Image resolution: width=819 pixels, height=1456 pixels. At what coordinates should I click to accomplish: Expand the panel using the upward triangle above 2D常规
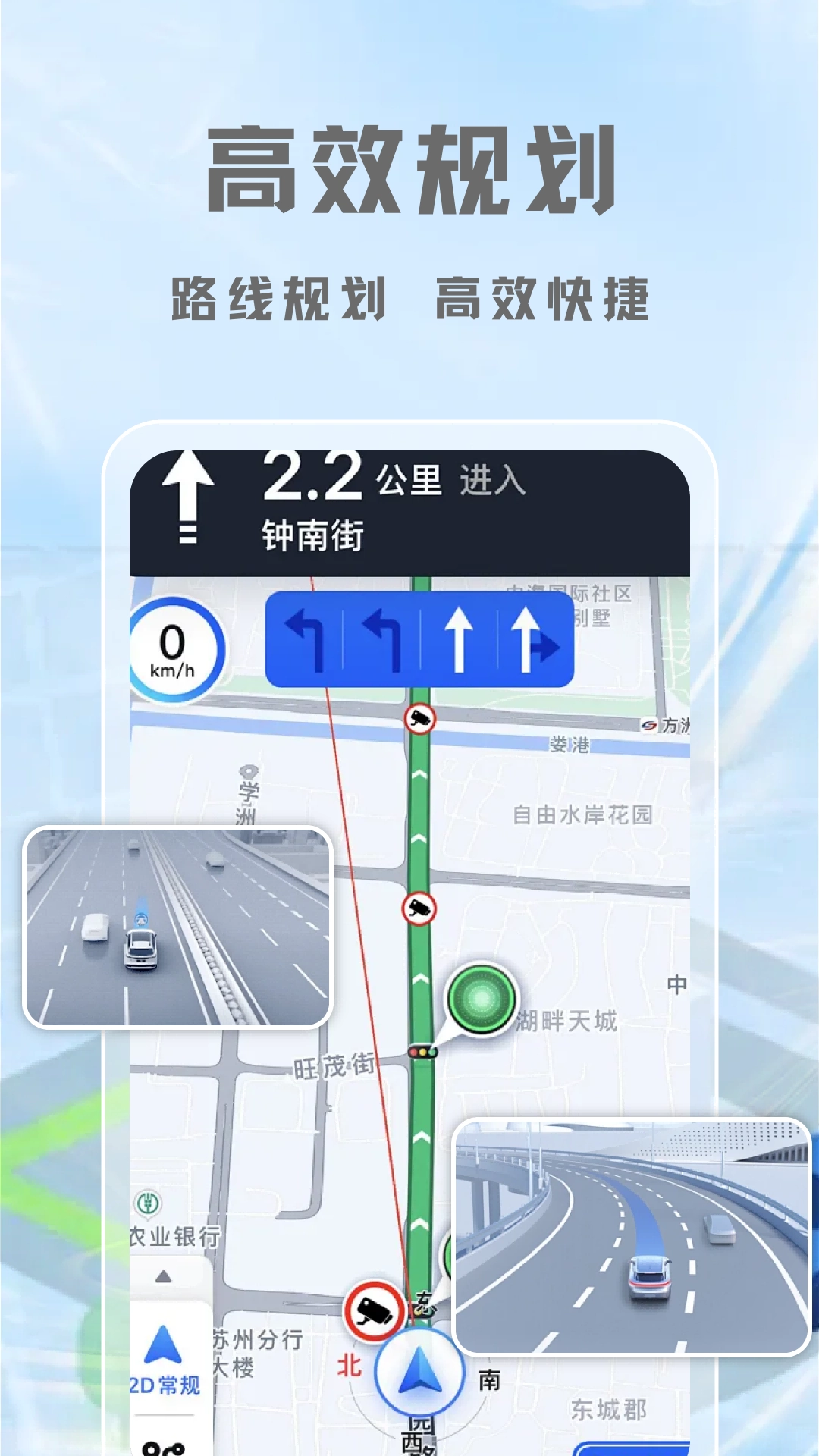click(163, 1276)
